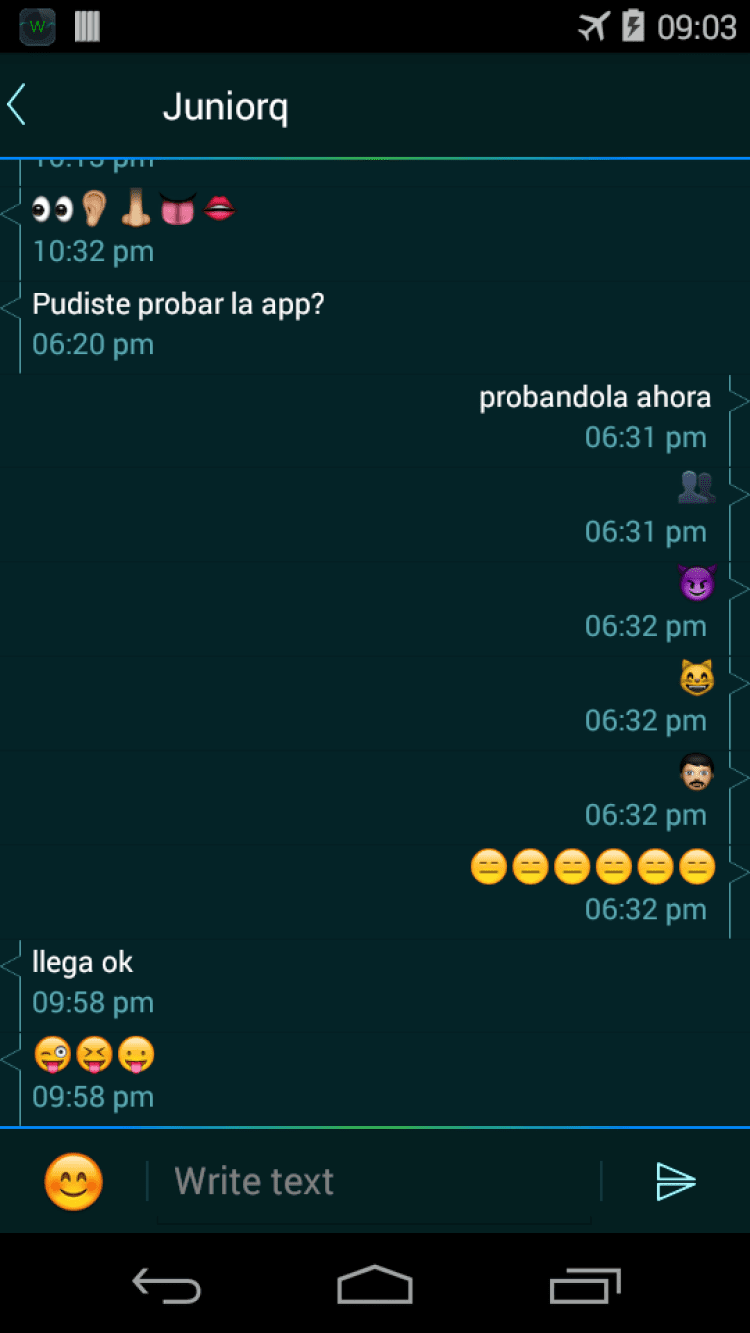Go back from the Juniorq chat
This screenshot has width=750, height=1333.
click(17, 105)
